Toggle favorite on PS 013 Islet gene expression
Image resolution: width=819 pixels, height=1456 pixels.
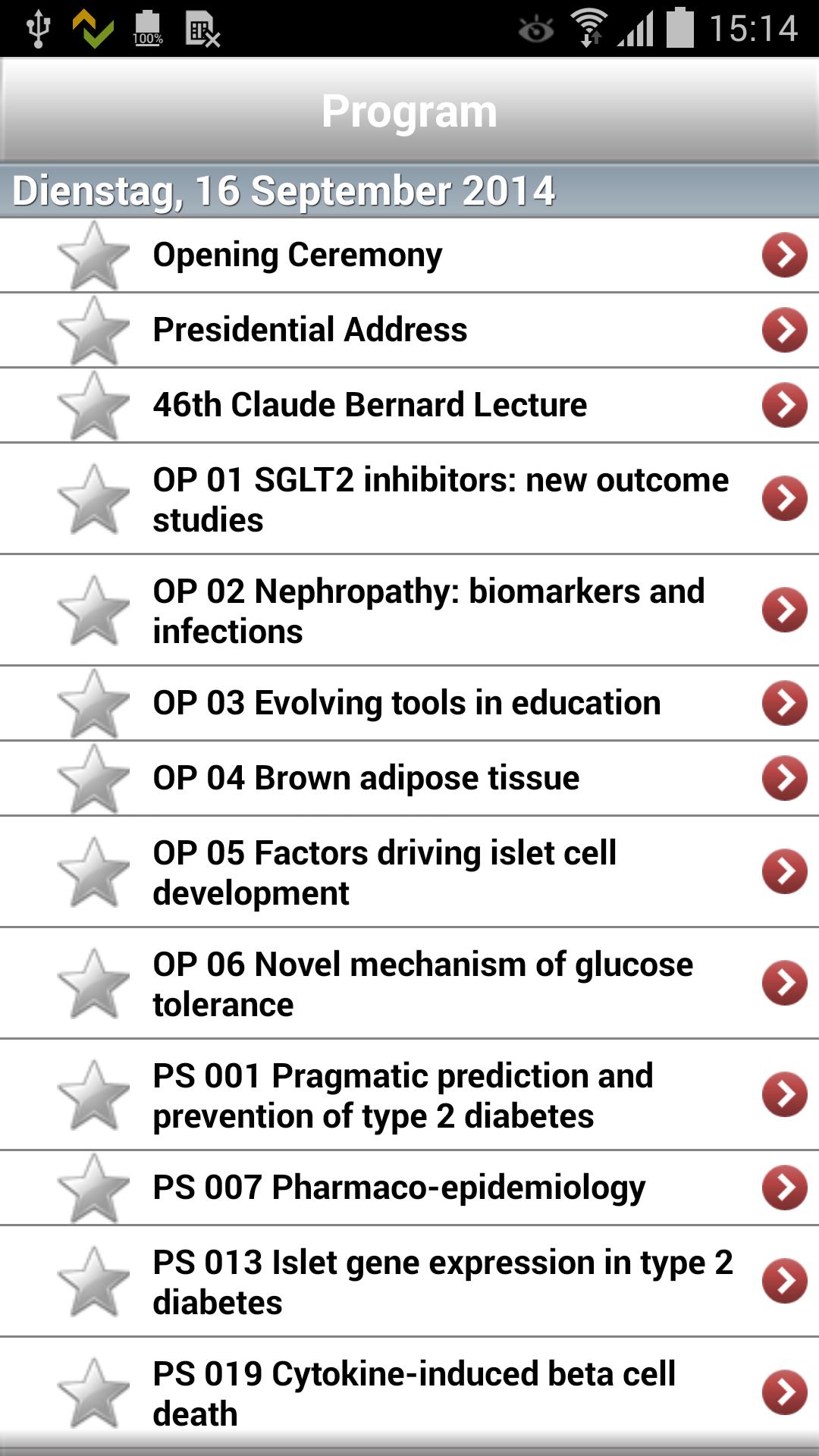click(x=93, y=1282)
